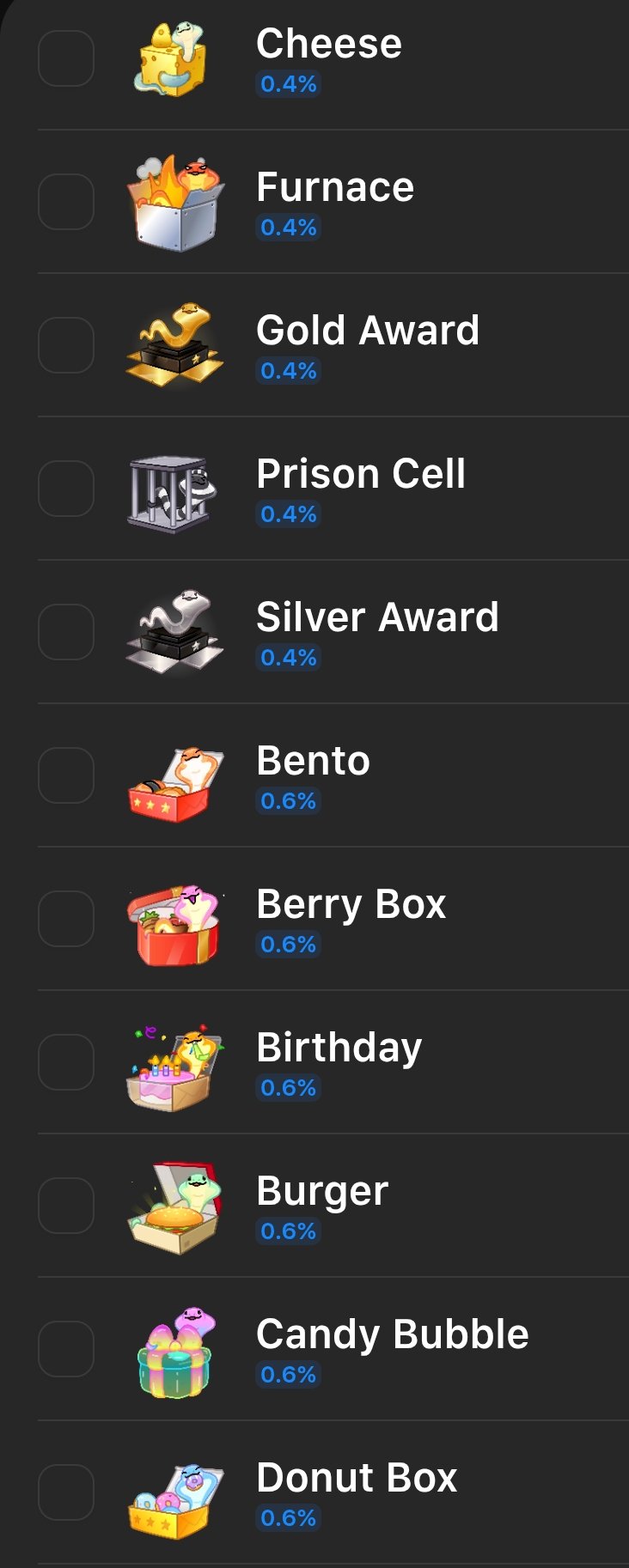Select the Furnace checkbox
This screenshot has width=629, height=1568.
66,202
